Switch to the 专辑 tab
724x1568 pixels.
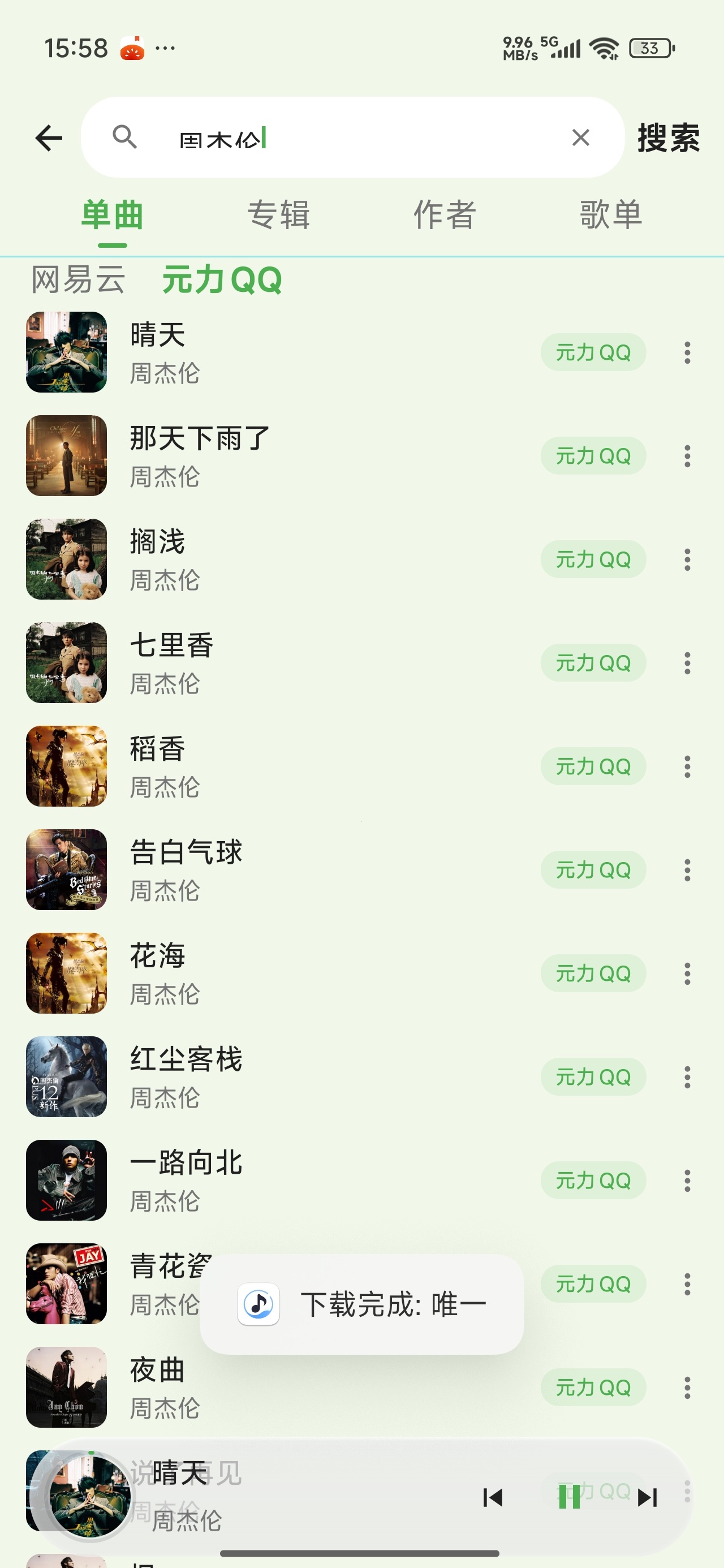(x=279, y=215)
